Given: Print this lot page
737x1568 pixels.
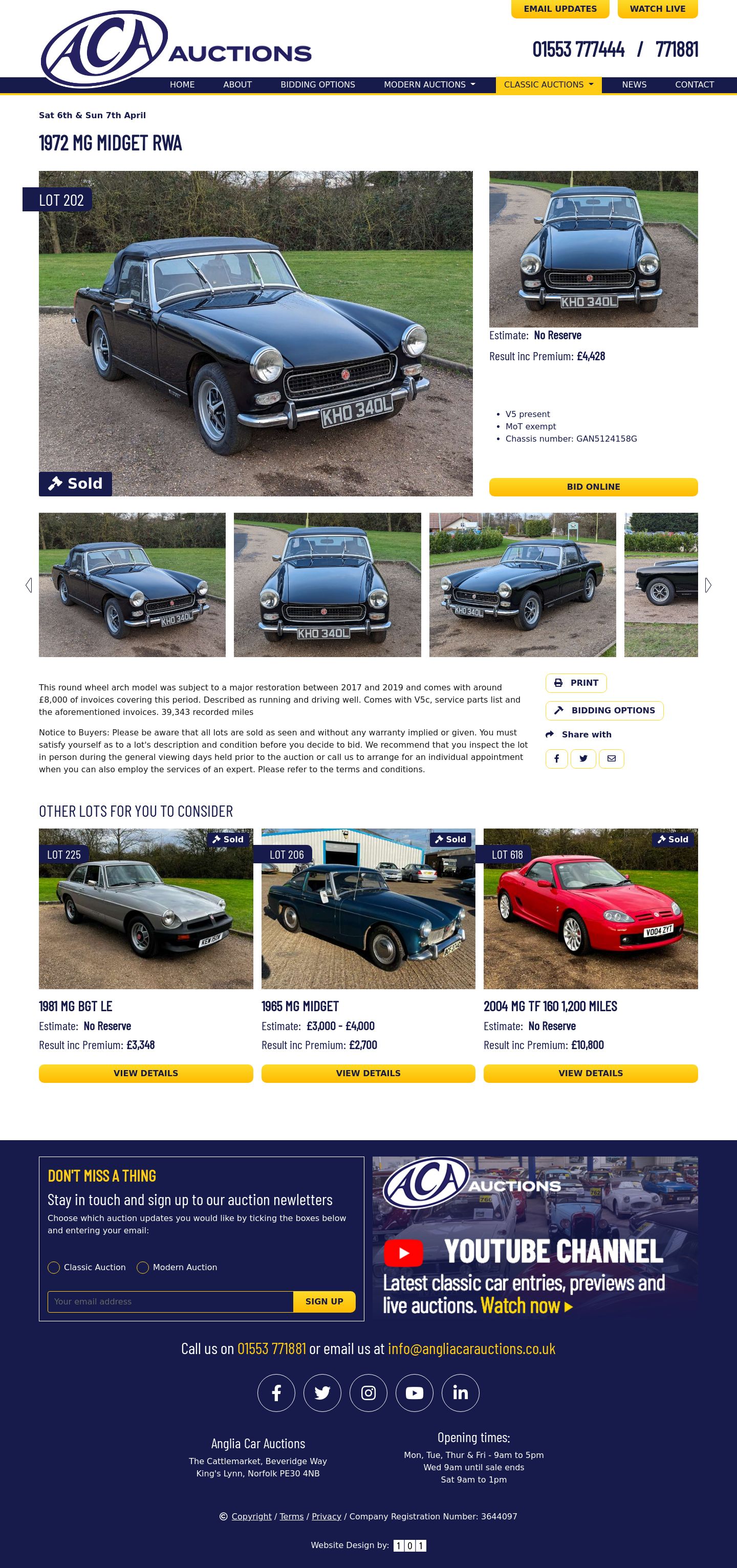Looking at the screenshot, I should (576, 683).
